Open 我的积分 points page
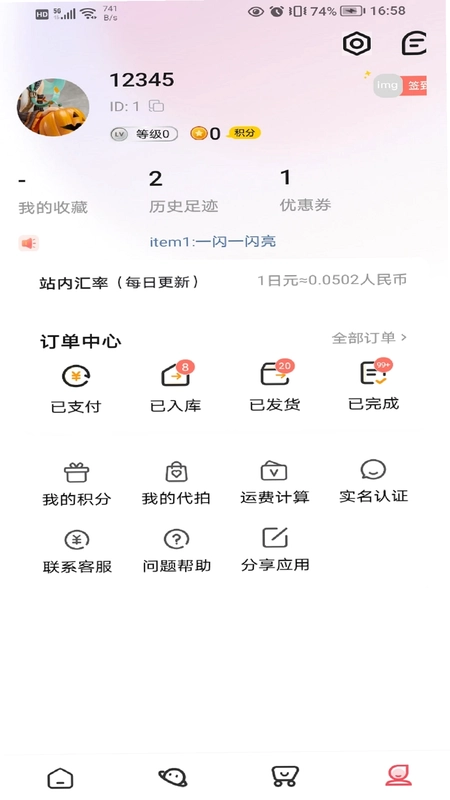The width and height of the screenshot is (450, 800). pos(77,485)
